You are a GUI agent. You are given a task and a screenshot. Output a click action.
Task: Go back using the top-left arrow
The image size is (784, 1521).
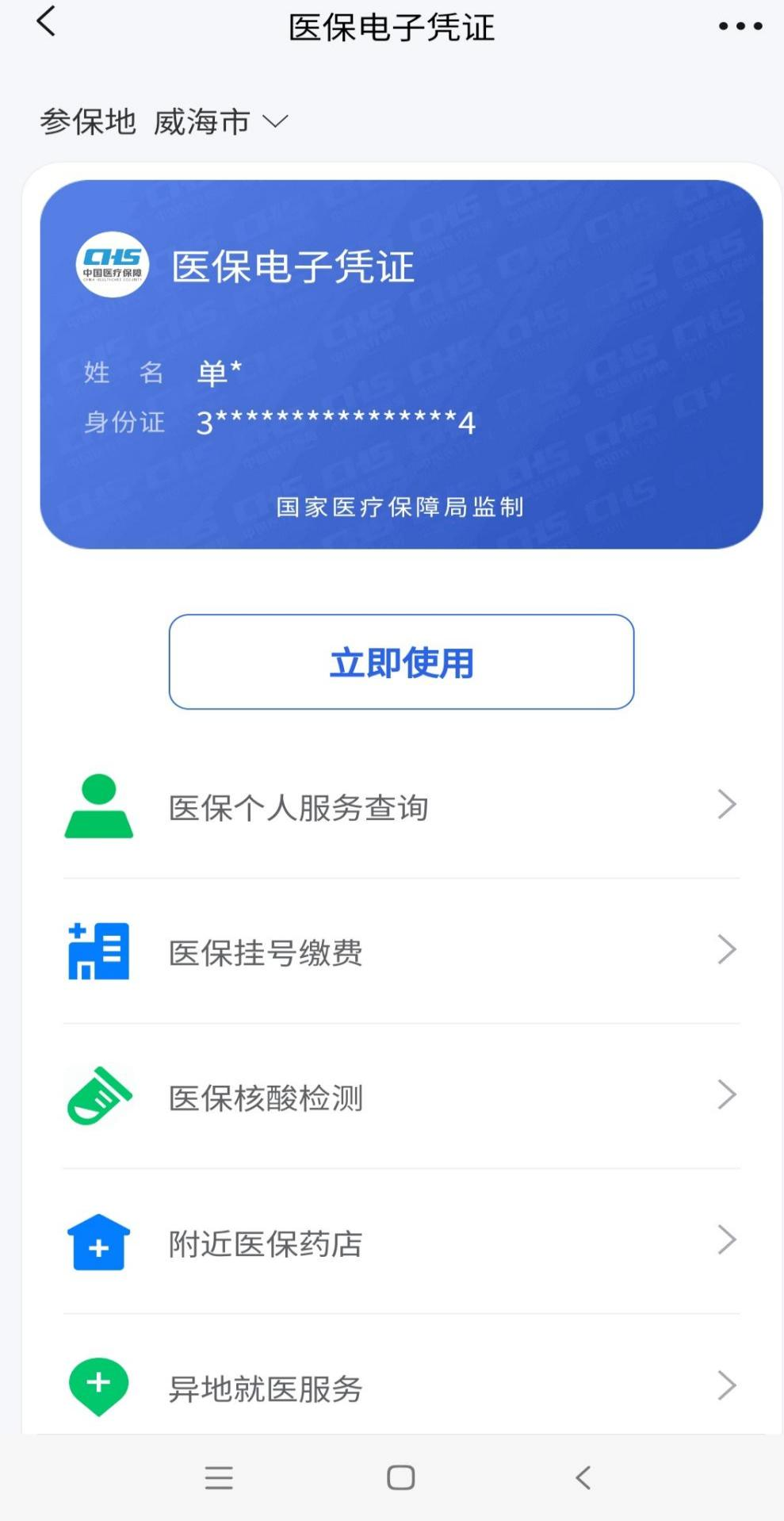(x=46, y=21)
